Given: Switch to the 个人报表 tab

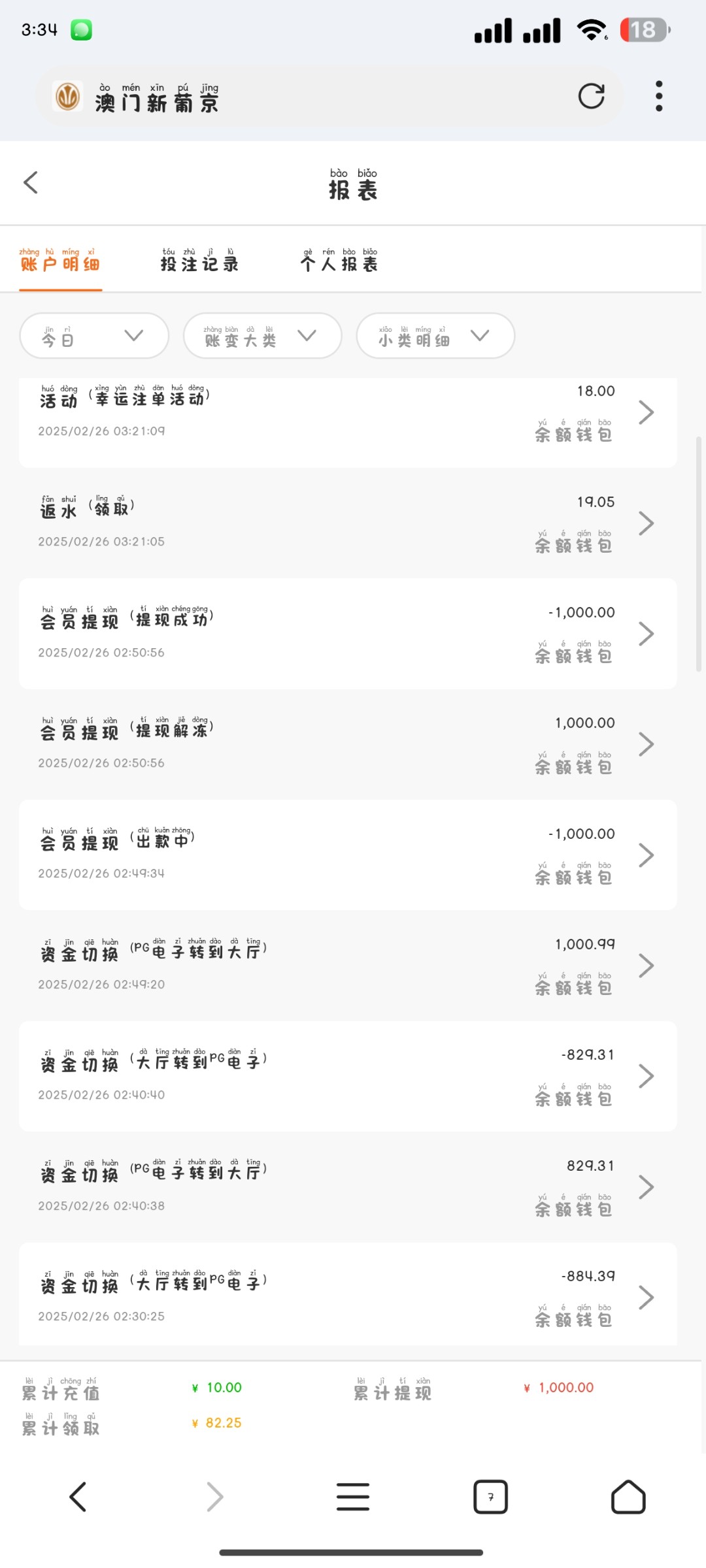Looking at the screenshot, I should coord(339,260).
